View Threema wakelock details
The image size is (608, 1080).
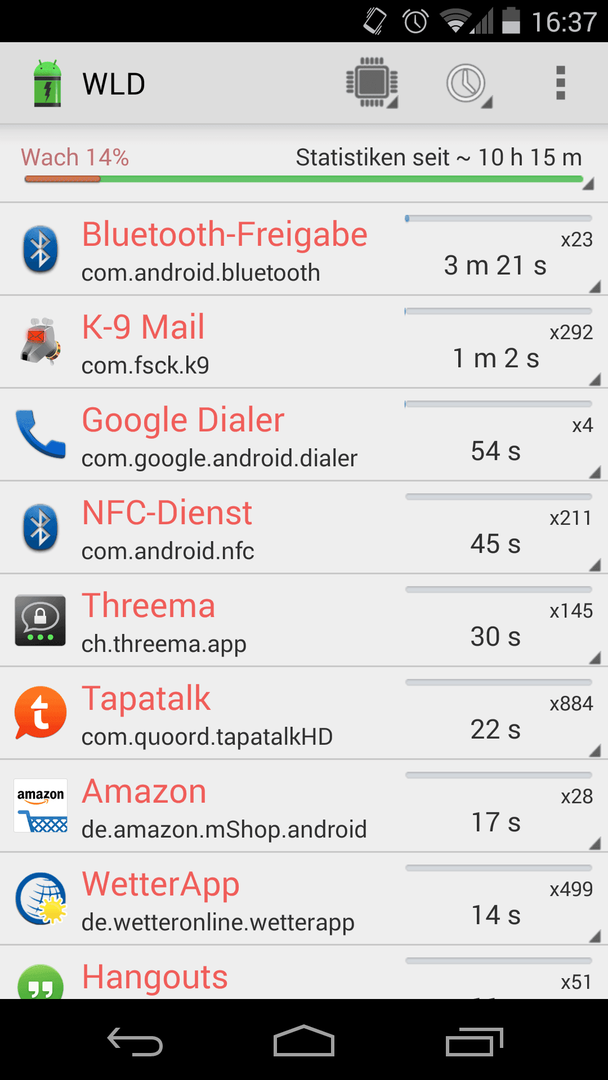(304, 621)
